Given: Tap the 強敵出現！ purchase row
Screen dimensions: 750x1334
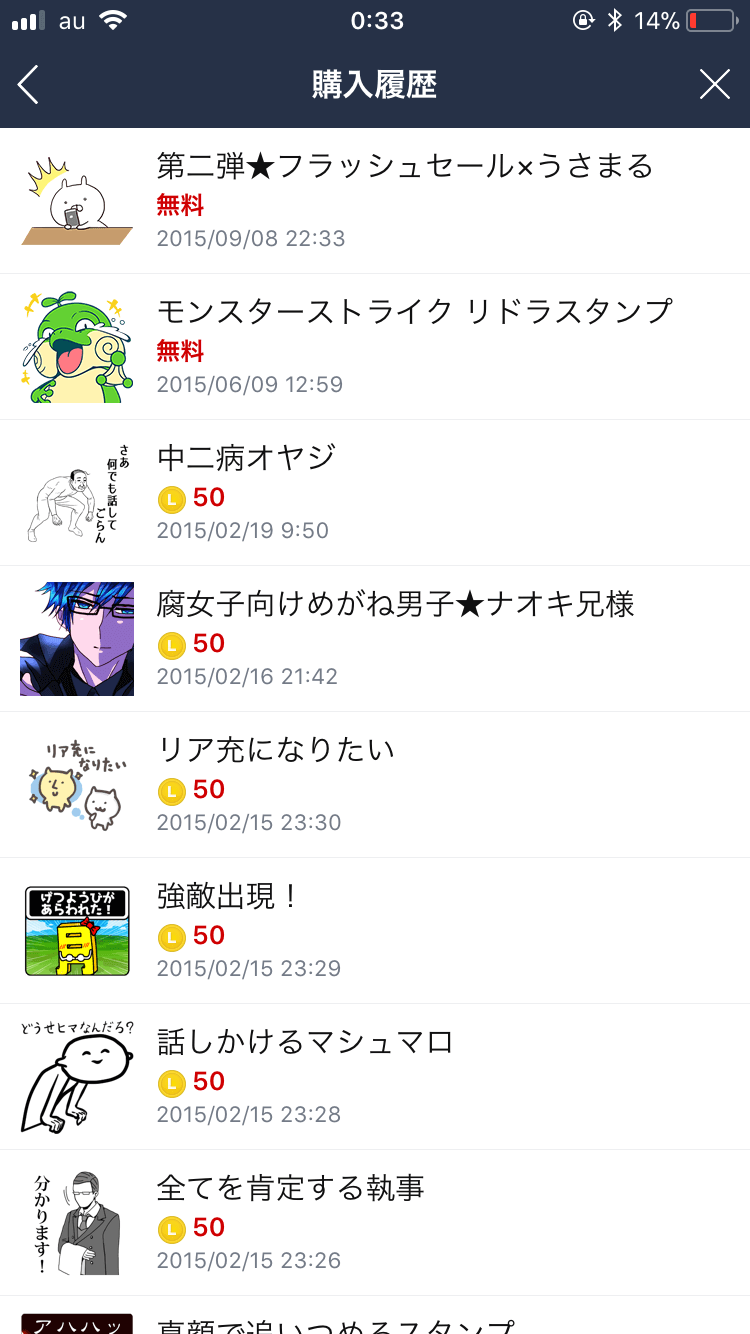Looking at the screenshot, I should pyautogui.click(x=375, y=931).
